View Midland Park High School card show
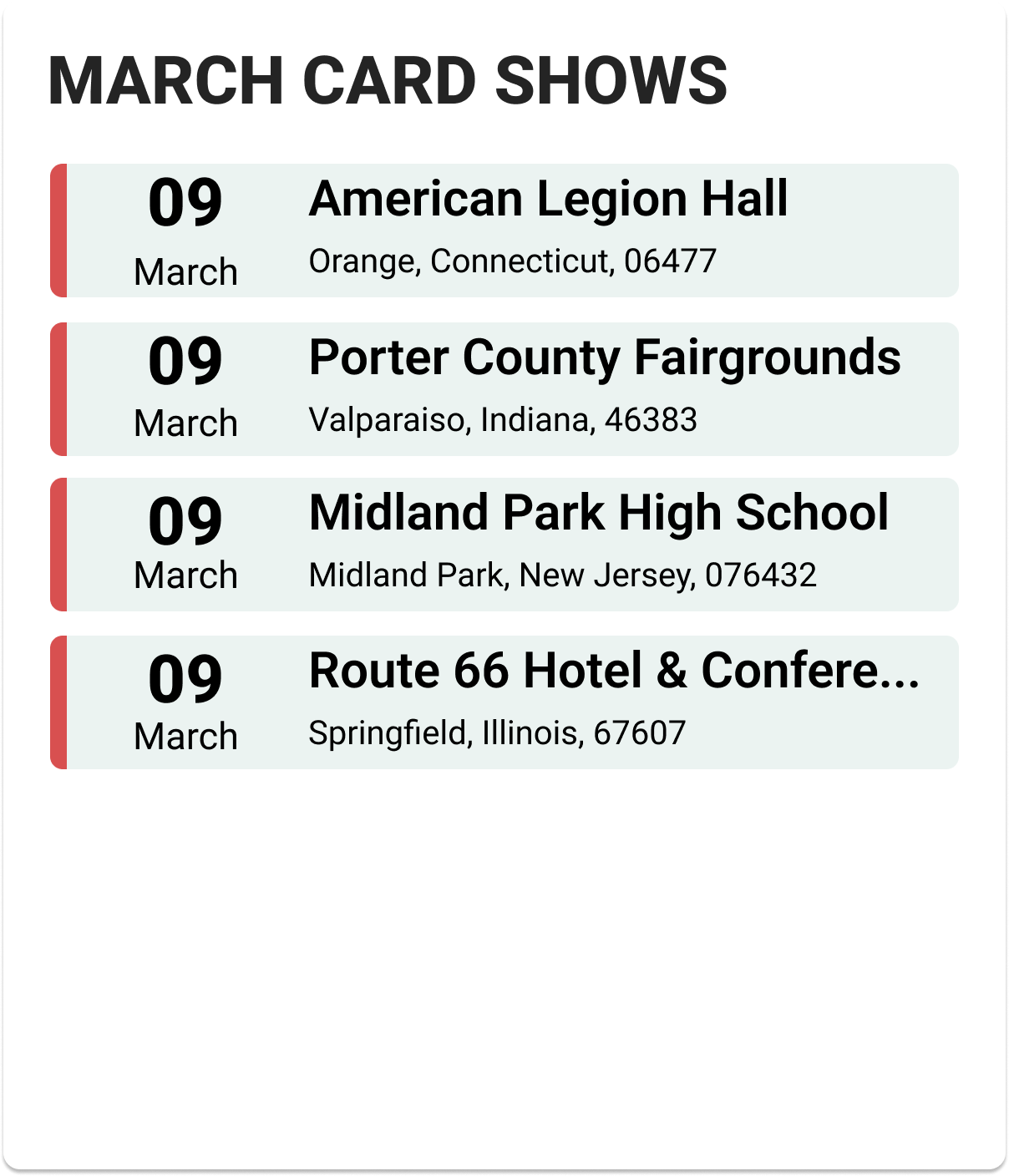This screenshot has width=1009, height=1176. [598, 514]
